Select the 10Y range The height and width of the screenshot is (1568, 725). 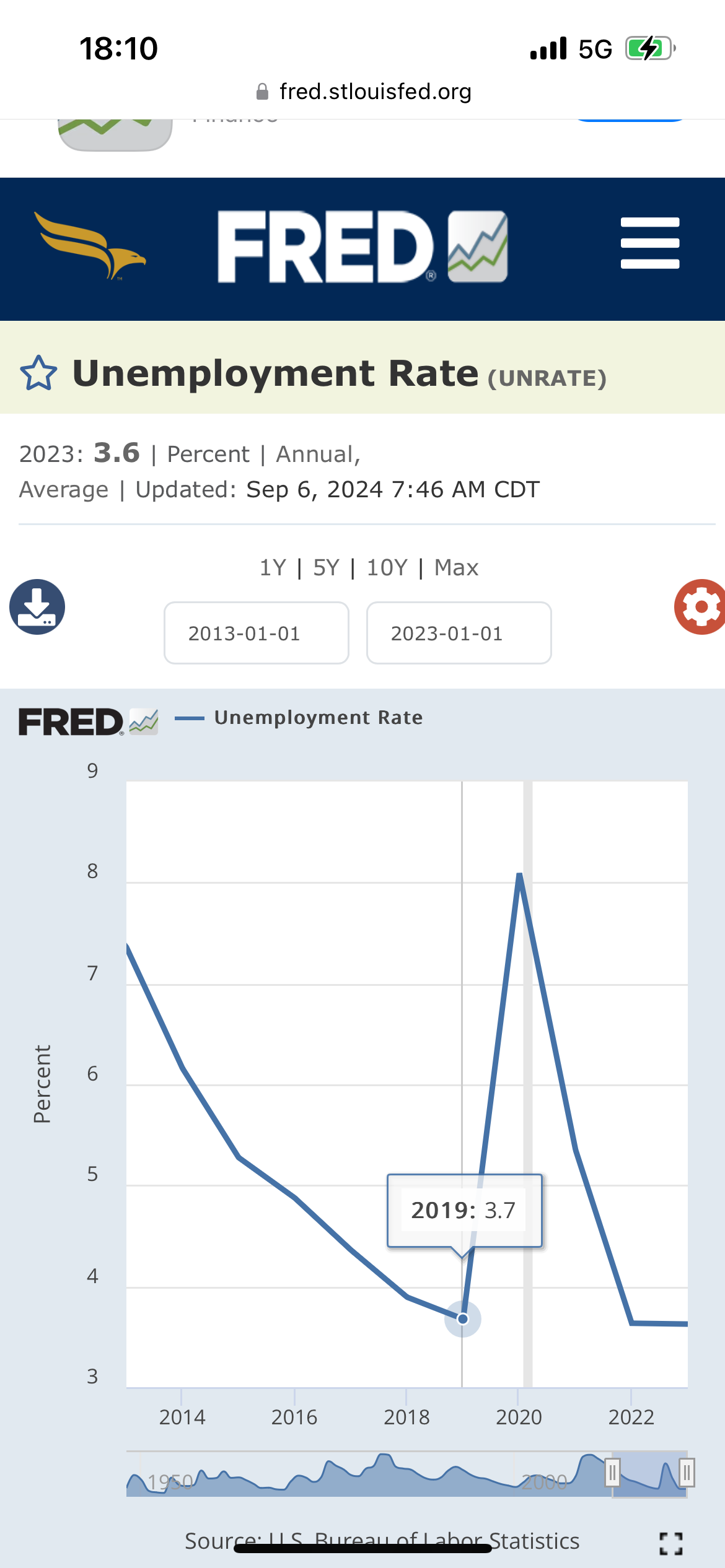[x=387, y=567]
